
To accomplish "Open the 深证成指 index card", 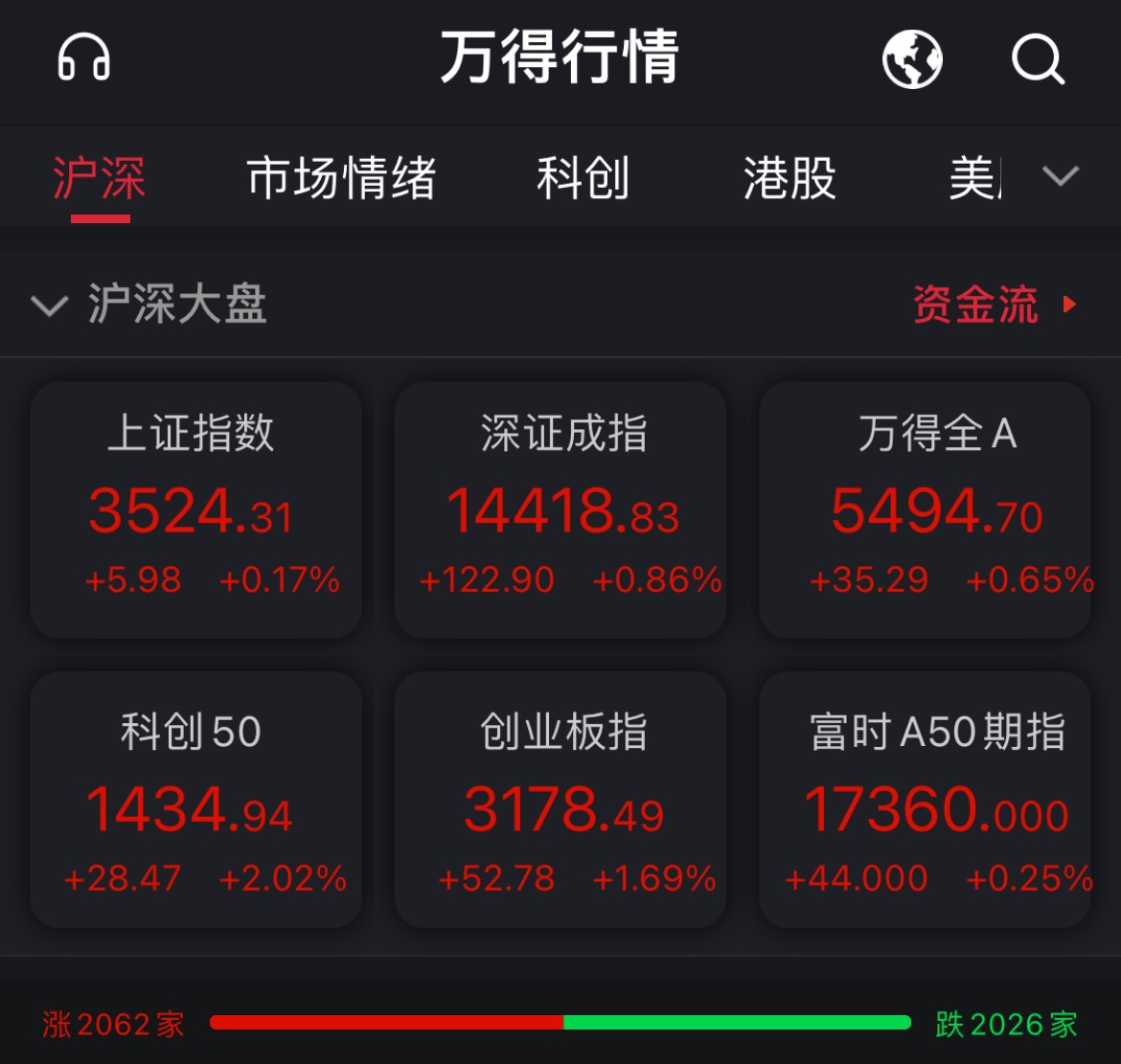I will pos(561,509).
